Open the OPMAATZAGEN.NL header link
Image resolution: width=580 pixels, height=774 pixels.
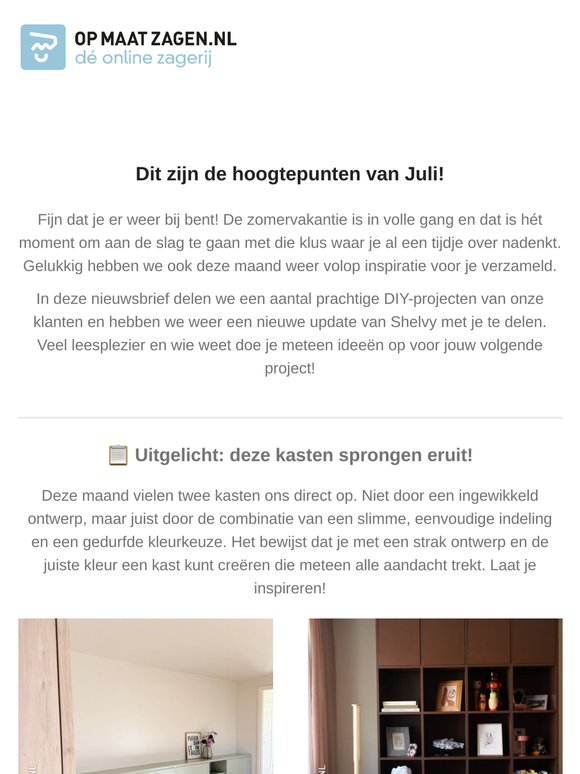[128, 47]
